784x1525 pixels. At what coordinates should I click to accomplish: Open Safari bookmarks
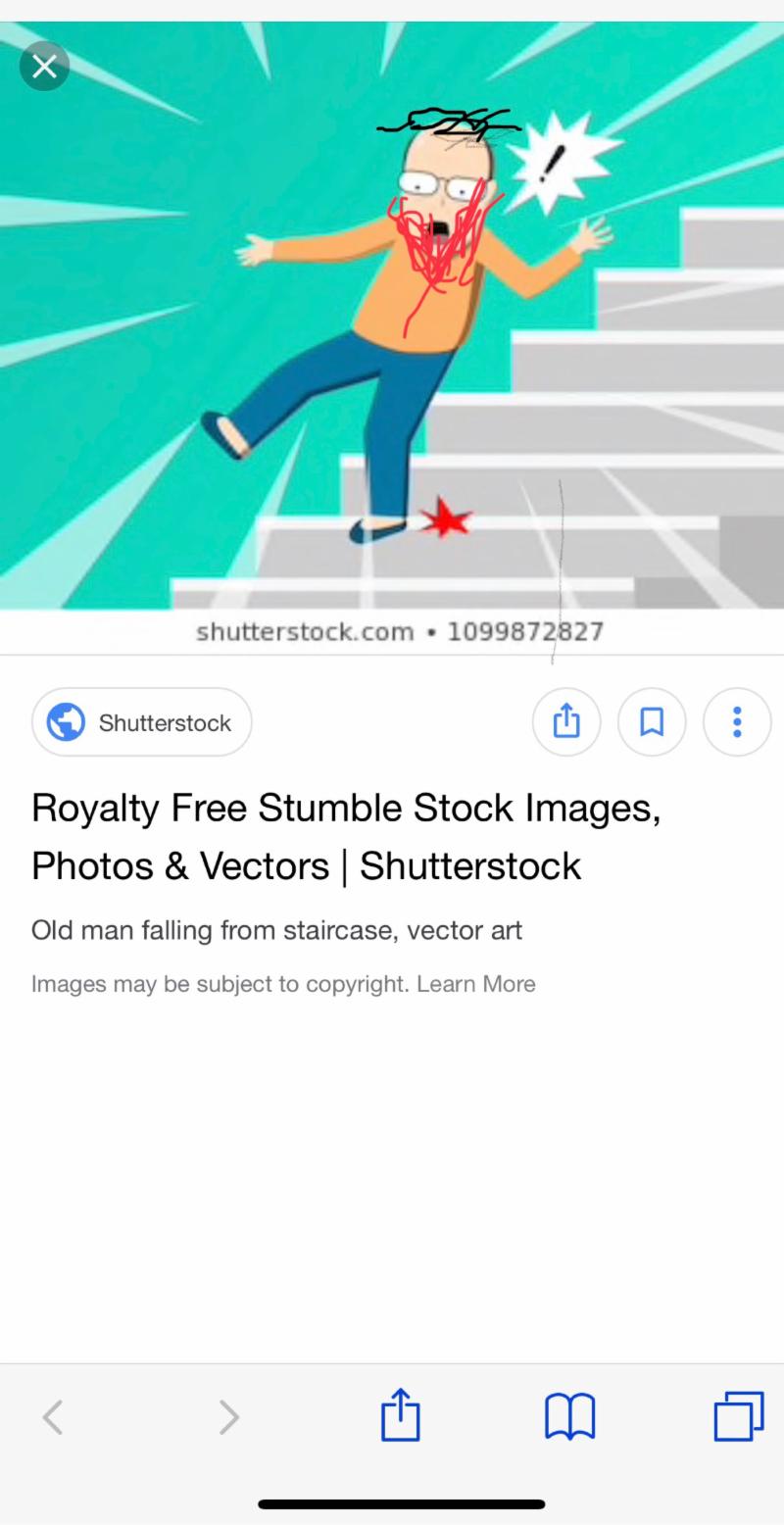coord(569,1416)
